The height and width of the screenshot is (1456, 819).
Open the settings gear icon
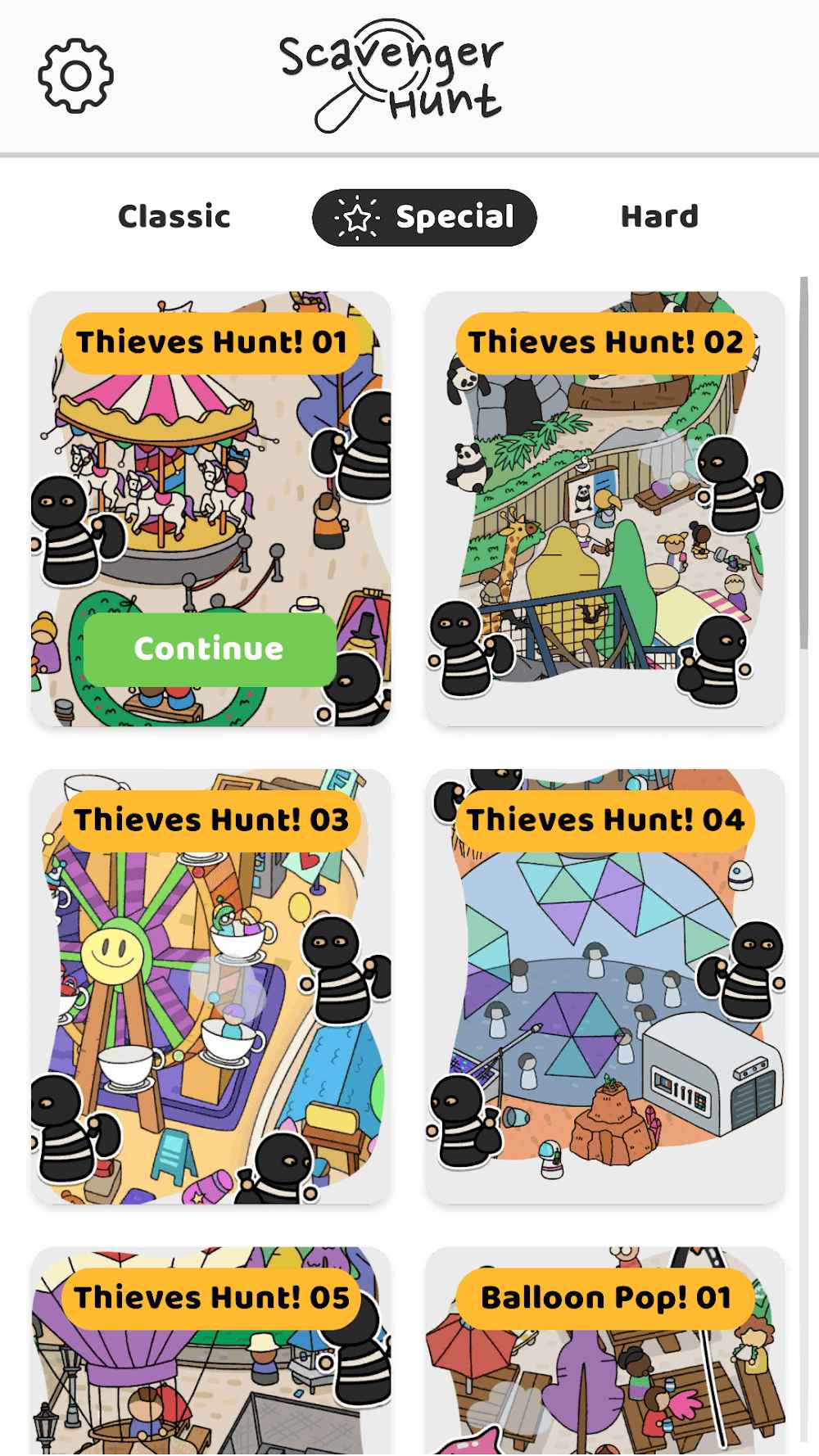coord(75,76)
